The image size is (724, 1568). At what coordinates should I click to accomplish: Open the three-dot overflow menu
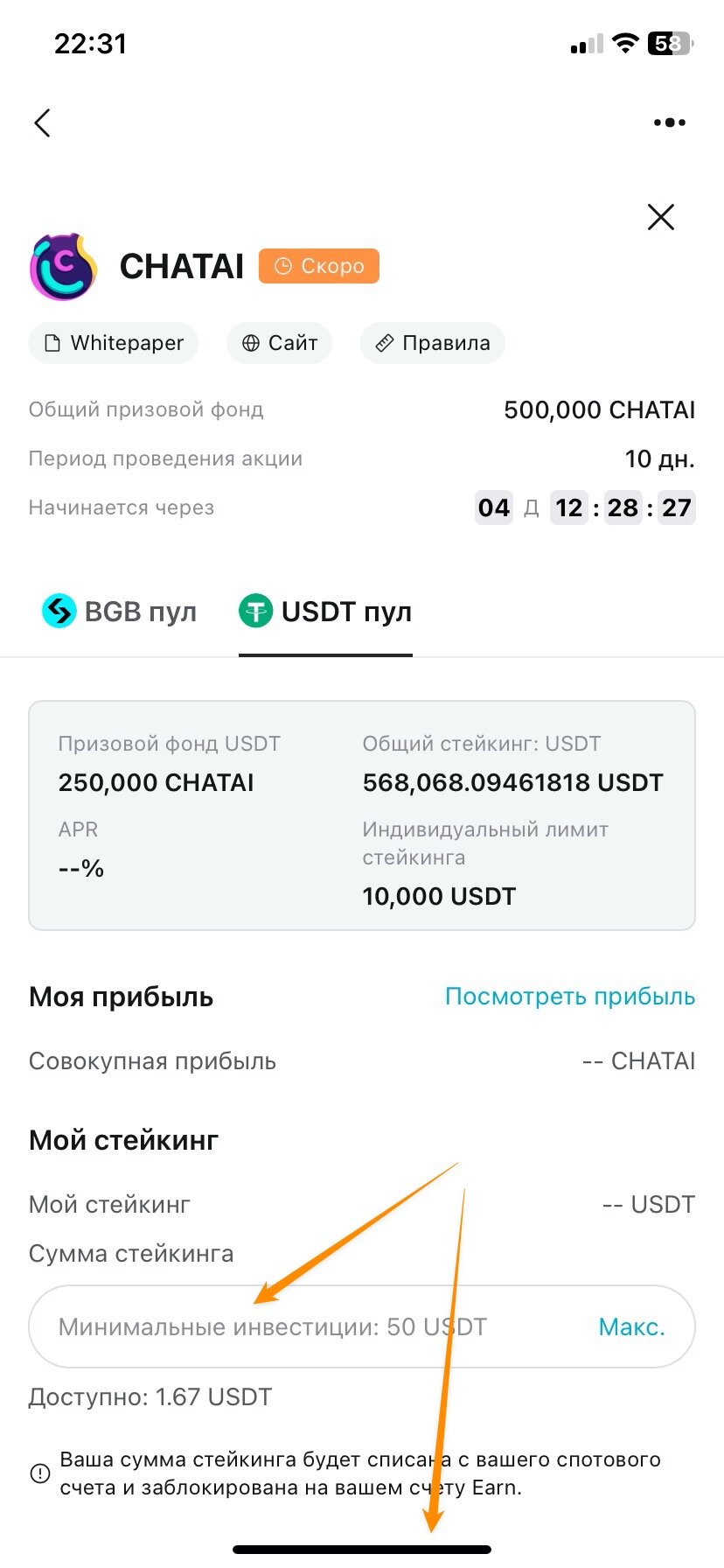[670, 122]
